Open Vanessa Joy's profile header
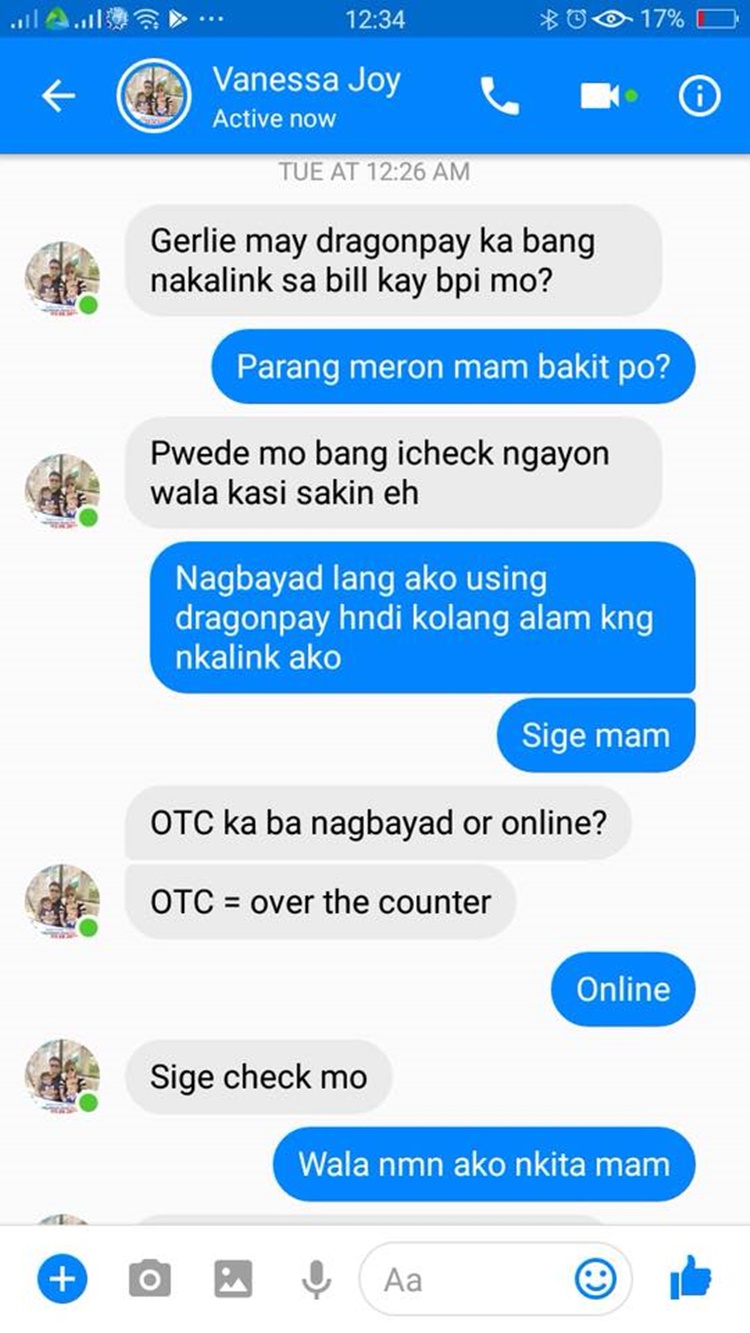This screenshot has height=1333, width=750. [306, 96]
